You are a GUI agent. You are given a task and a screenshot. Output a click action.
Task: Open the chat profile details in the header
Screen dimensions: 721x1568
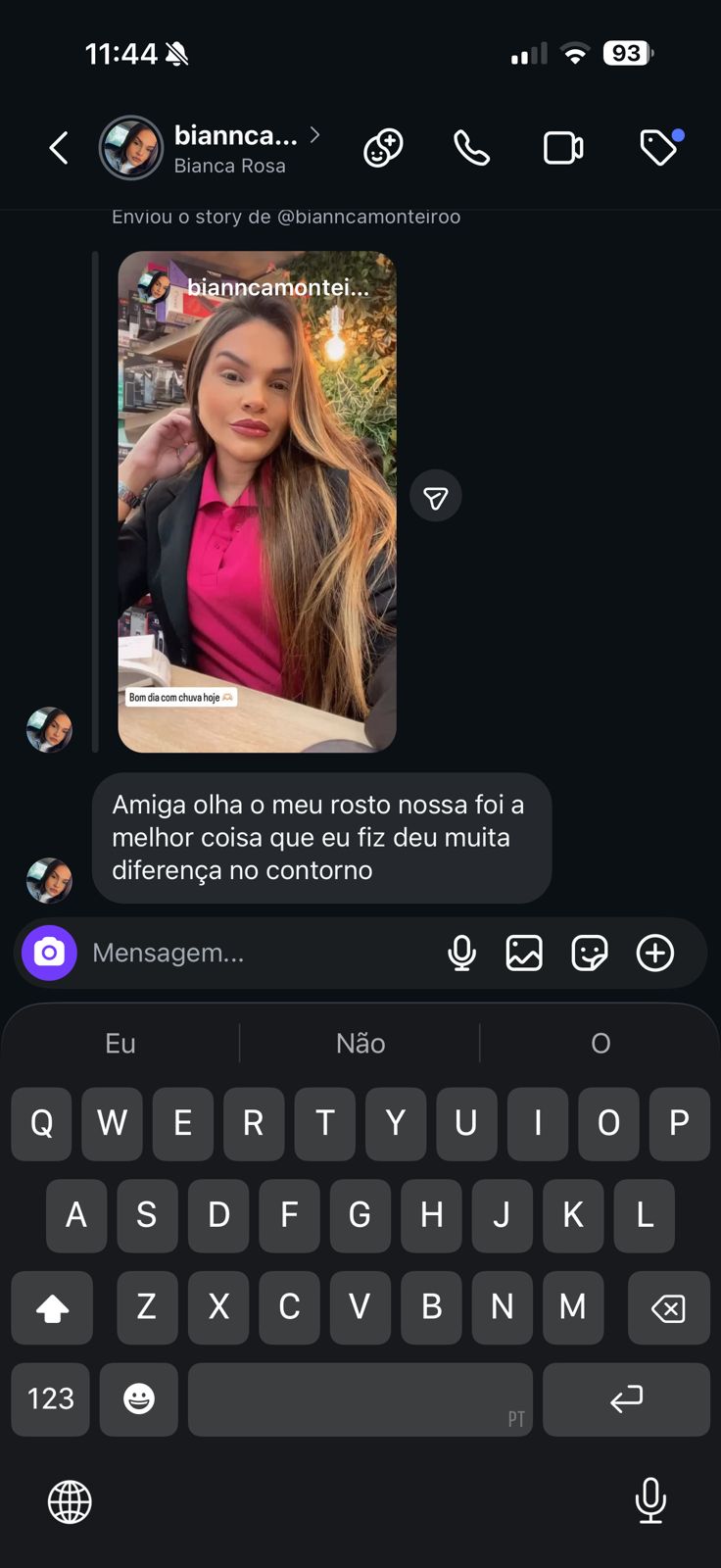coord(235,148)
